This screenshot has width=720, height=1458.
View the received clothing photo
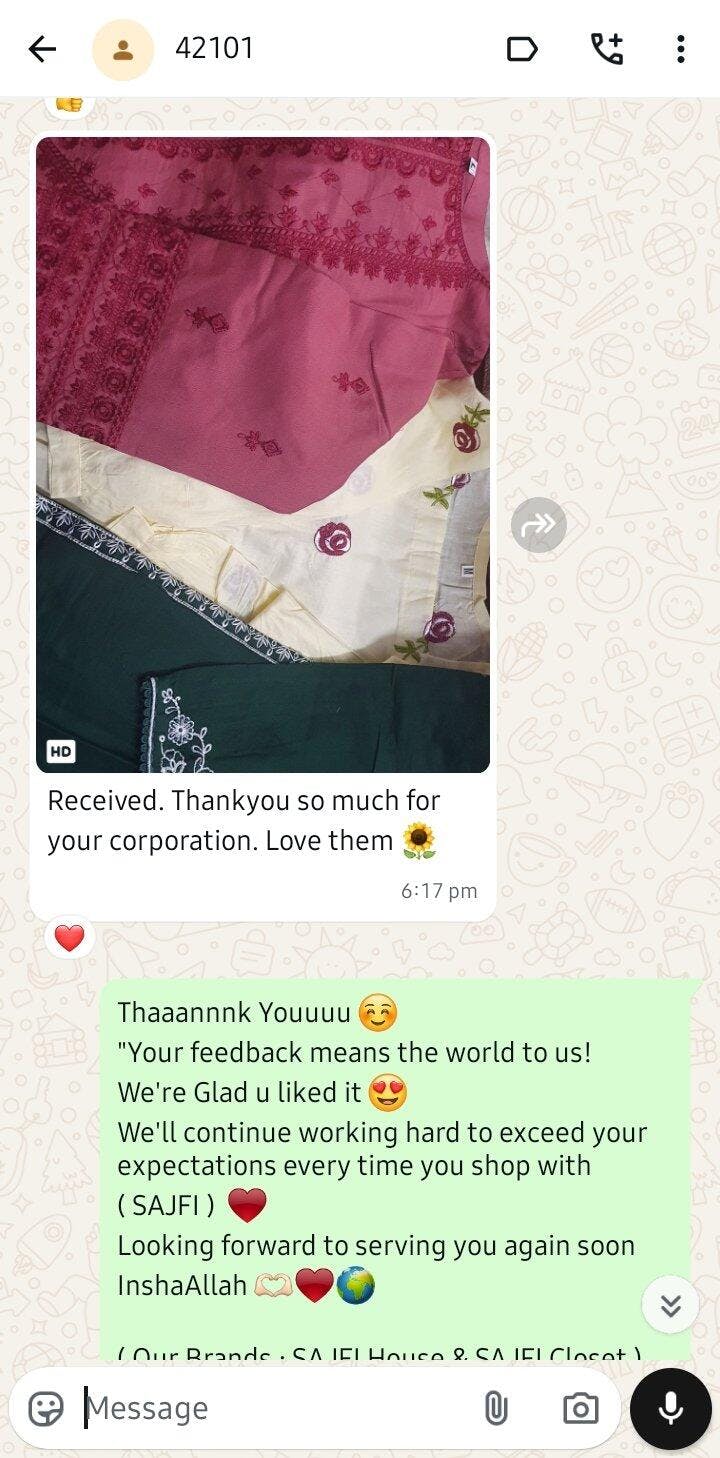(x=263, y=455)
